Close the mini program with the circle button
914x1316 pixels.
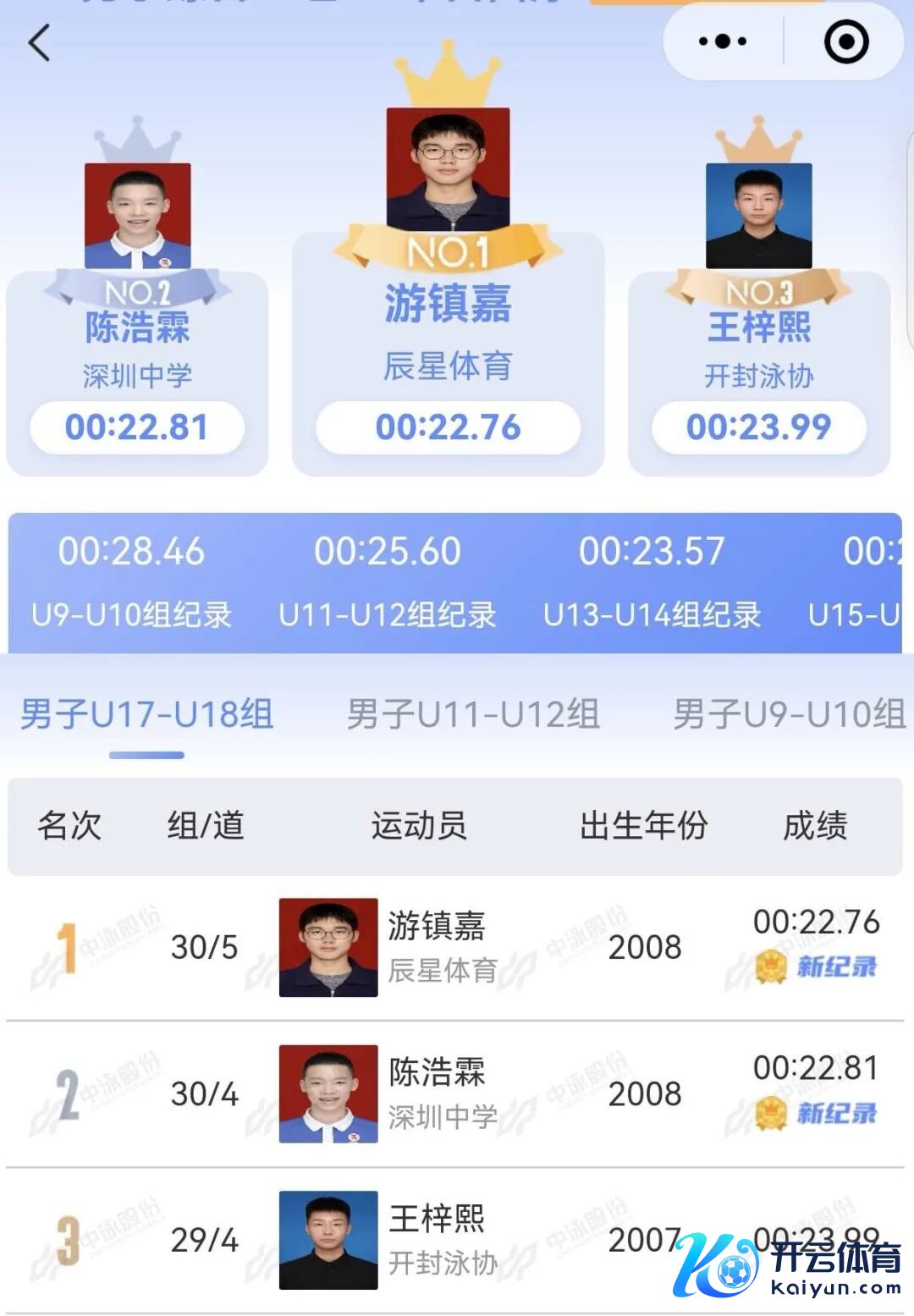(x=846, y=41)
